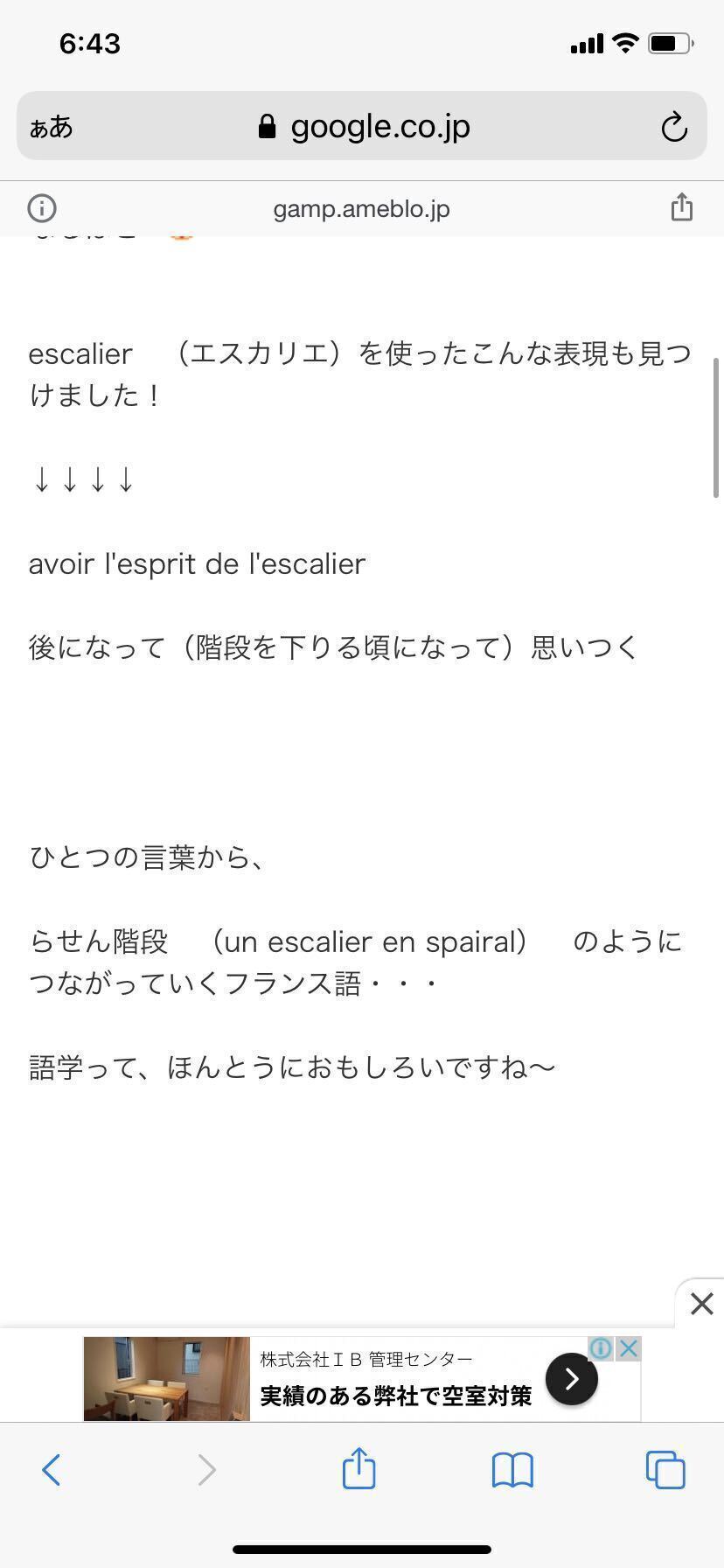Dismiss the bottom ad with X
Viewport: 724px width, 1568px height.
click(x=701, y=1304)
